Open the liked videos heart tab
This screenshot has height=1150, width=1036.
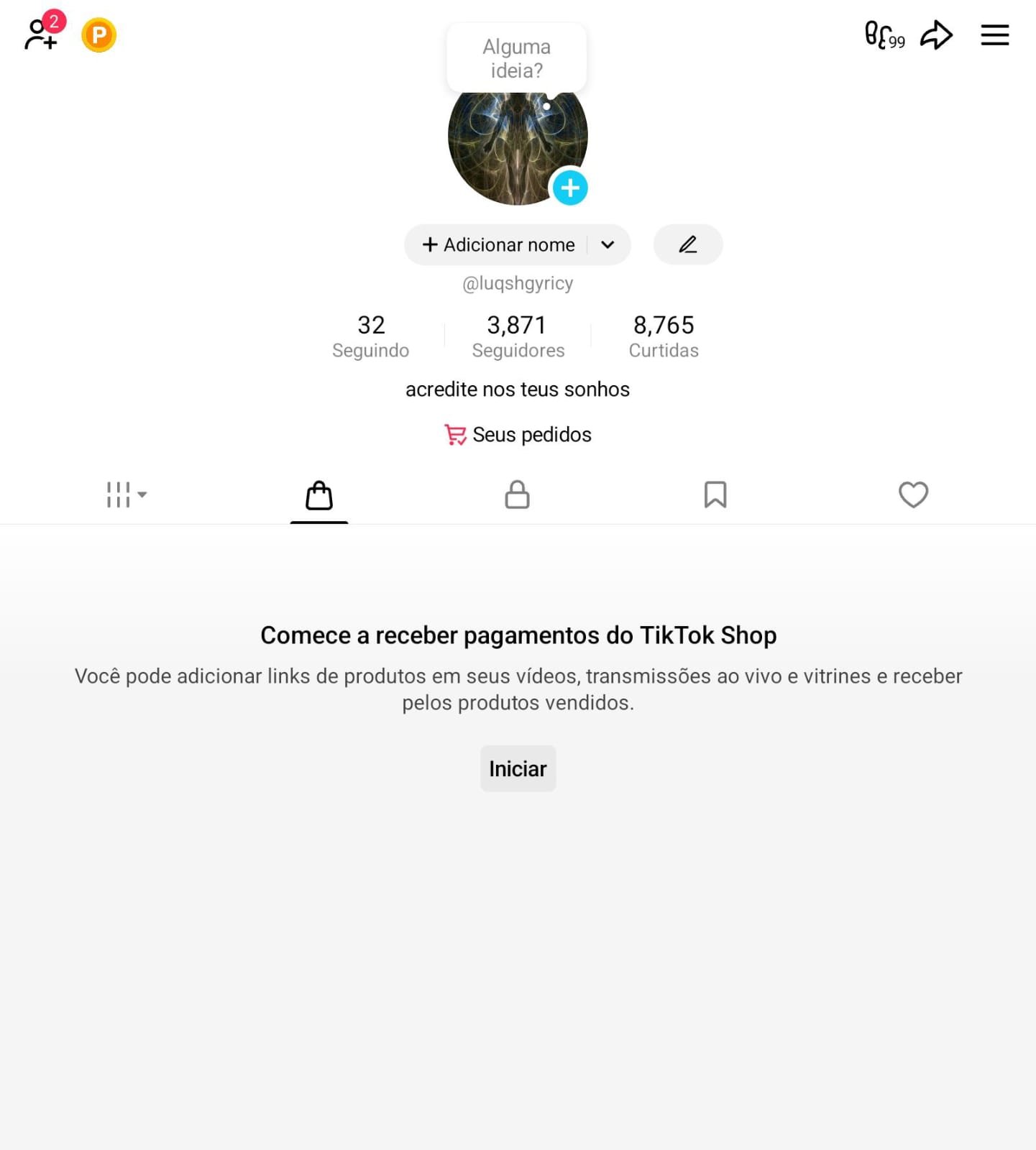(x=912, y=494)
